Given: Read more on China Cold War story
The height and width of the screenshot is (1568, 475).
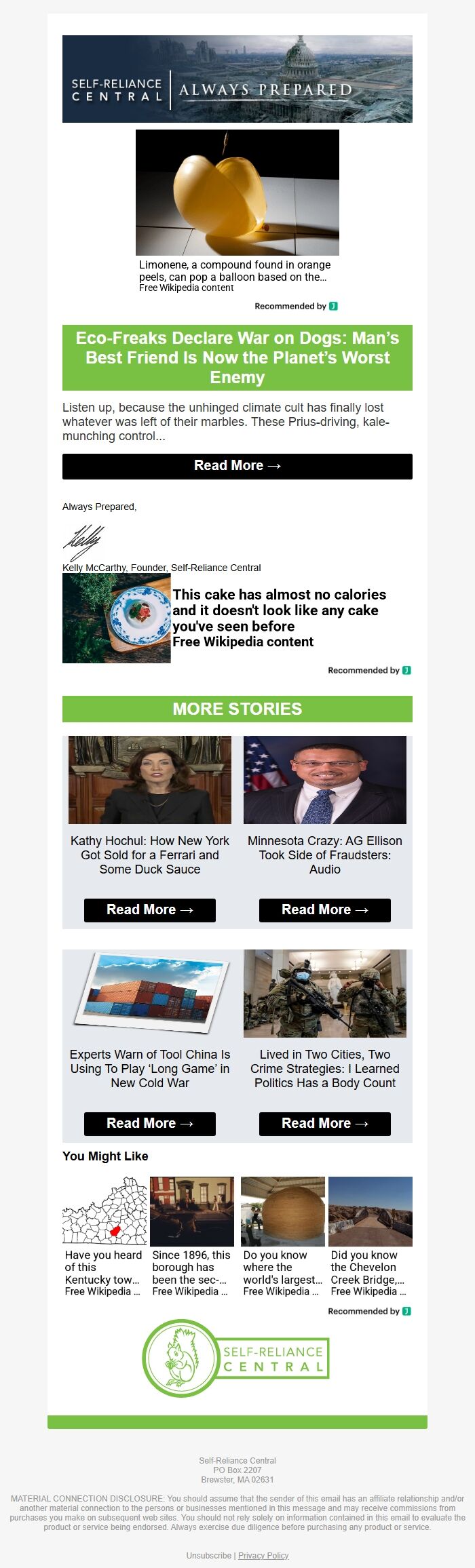Looking at the screenshot, I should [x=149, y=1124].
